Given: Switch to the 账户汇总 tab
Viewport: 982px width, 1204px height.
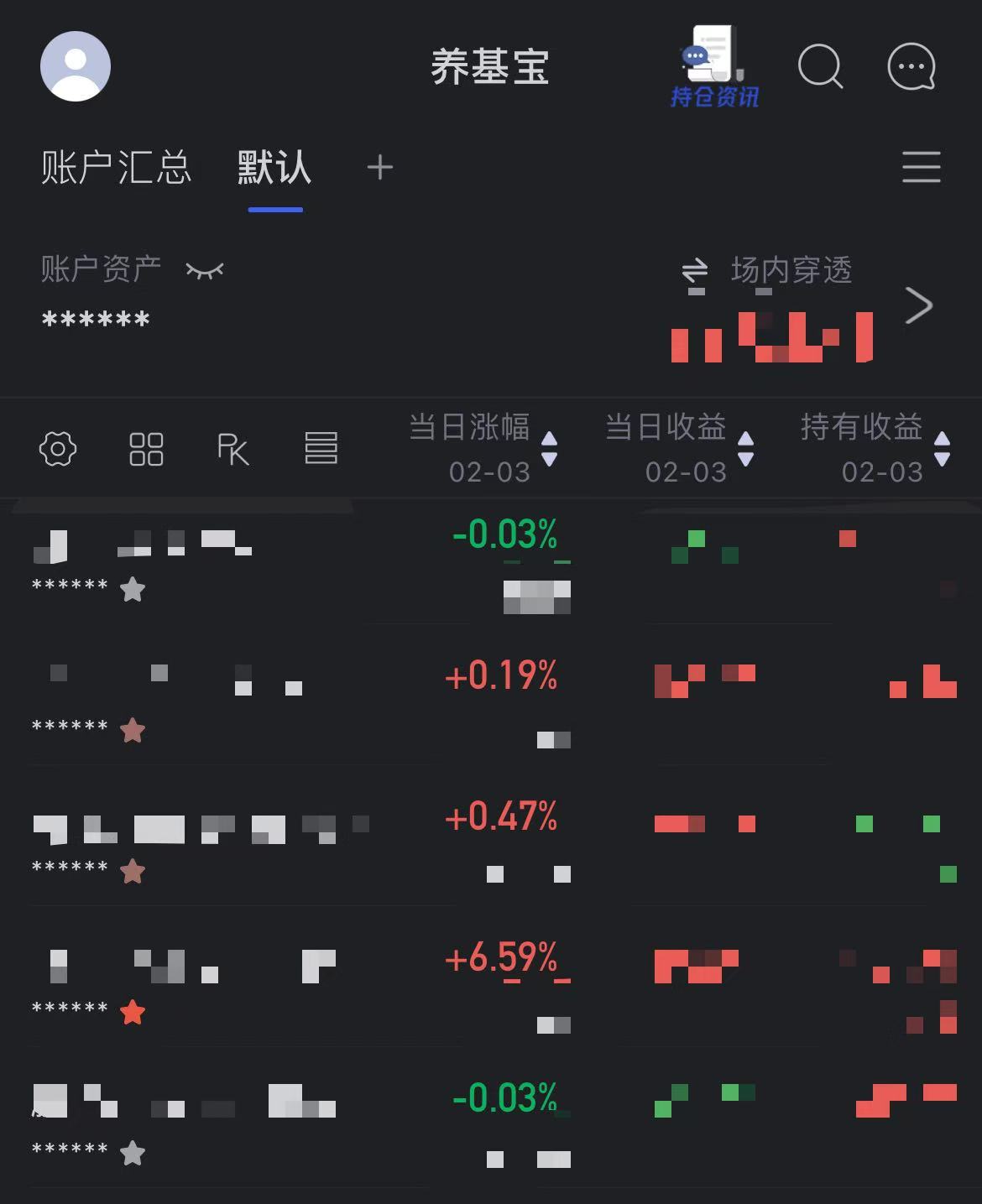Looking at the screenshot, I should [116, 167].
